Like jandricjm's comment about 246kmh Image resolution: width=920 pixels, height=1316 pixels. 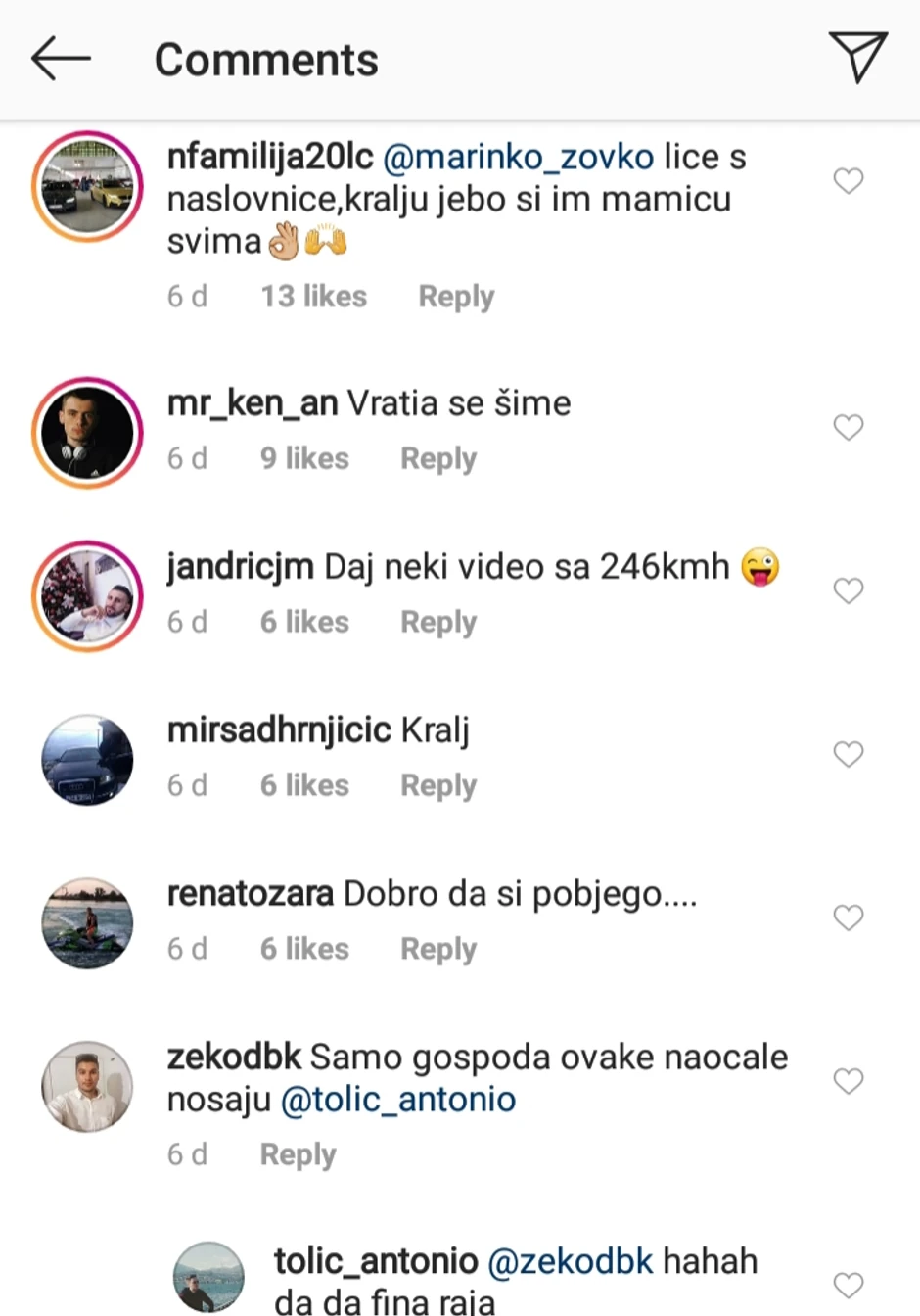[x=848, y=590]
